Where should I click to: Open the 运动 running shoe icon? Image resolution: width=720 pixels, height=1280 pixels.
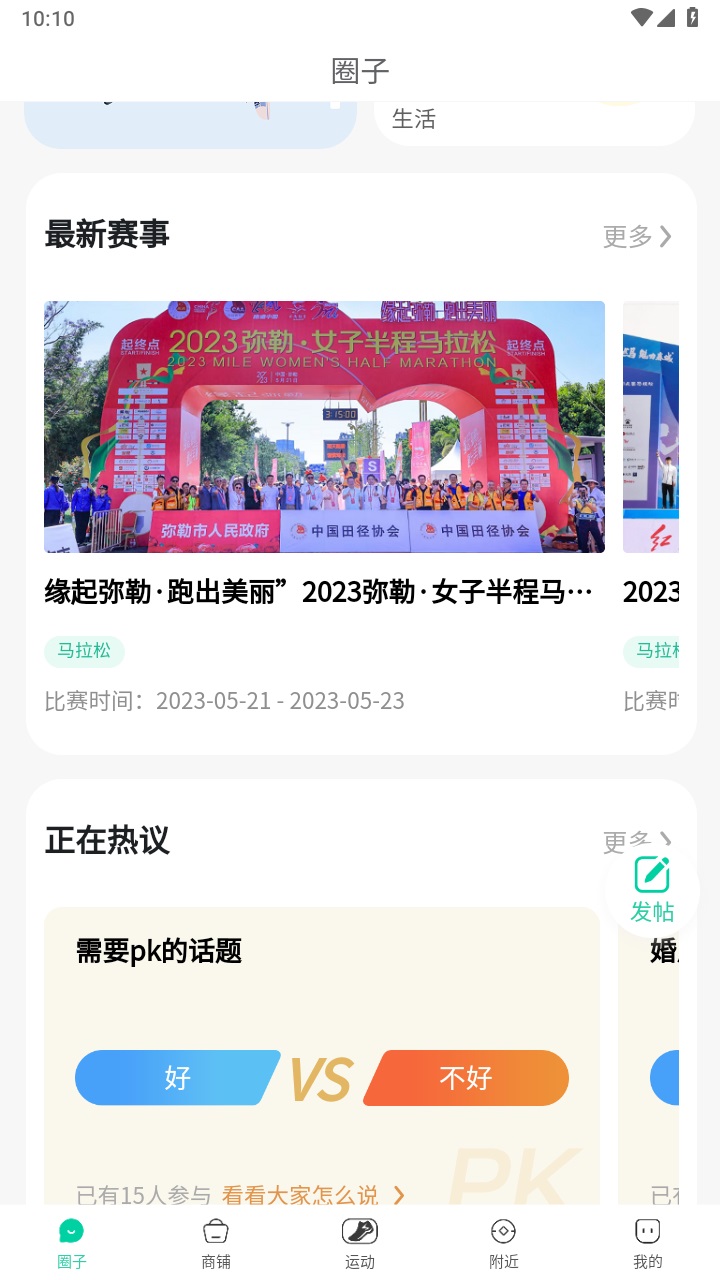click(x=359, y=1230)
